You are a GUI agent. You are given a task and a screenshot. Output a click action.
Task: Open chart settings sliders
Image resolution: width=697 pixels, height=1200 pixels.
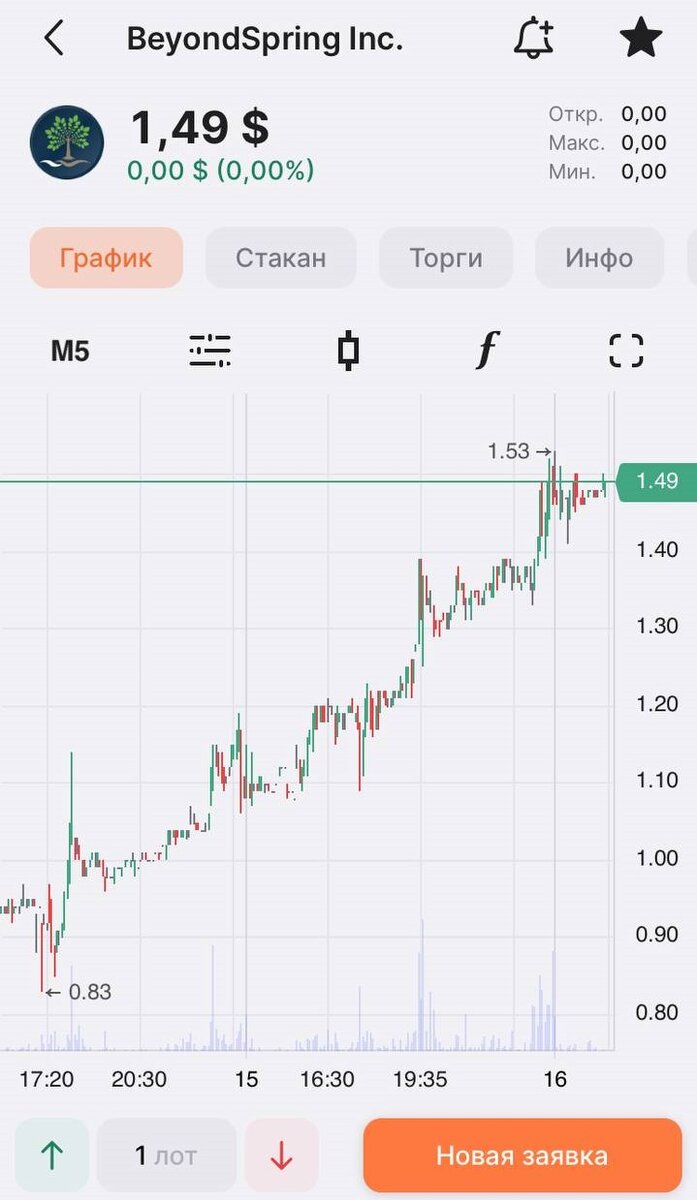click(x=210, y=351)
